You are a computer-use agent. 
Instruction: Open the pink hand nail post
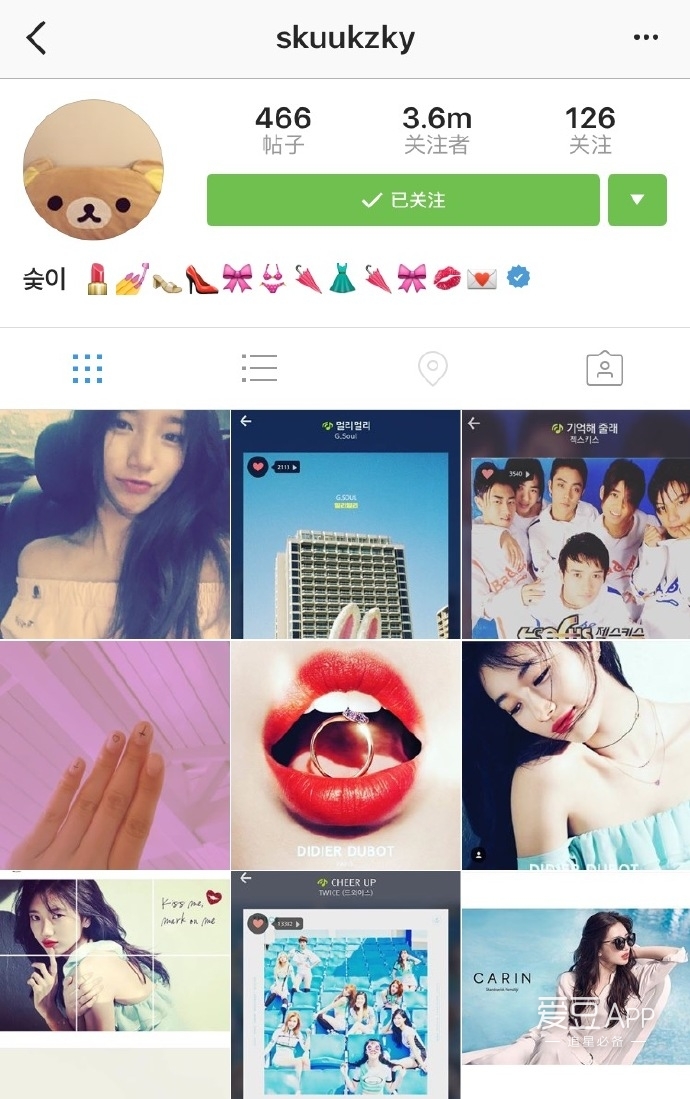pos(114,755)
